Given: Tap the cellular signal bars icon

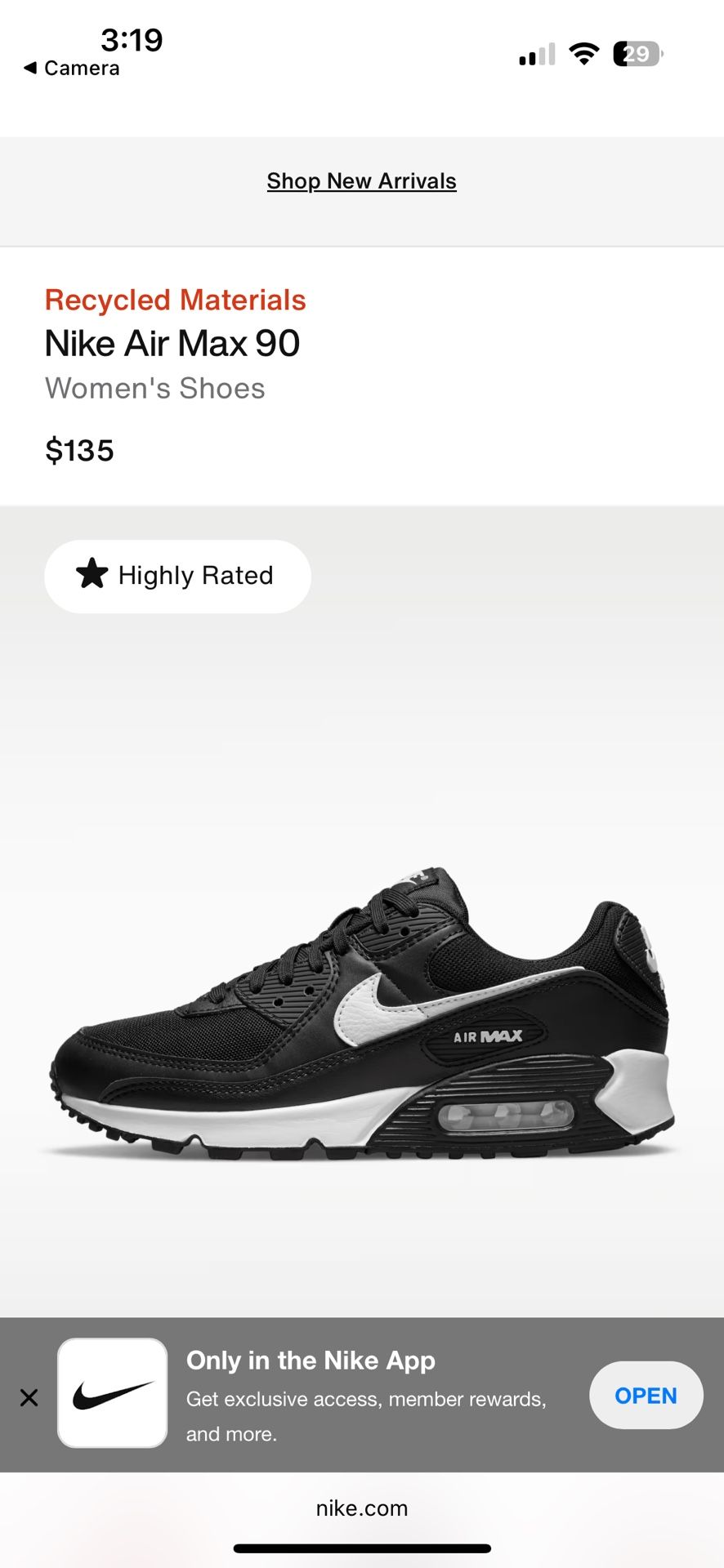Looking at the screenshot, I should coord(535,54).
